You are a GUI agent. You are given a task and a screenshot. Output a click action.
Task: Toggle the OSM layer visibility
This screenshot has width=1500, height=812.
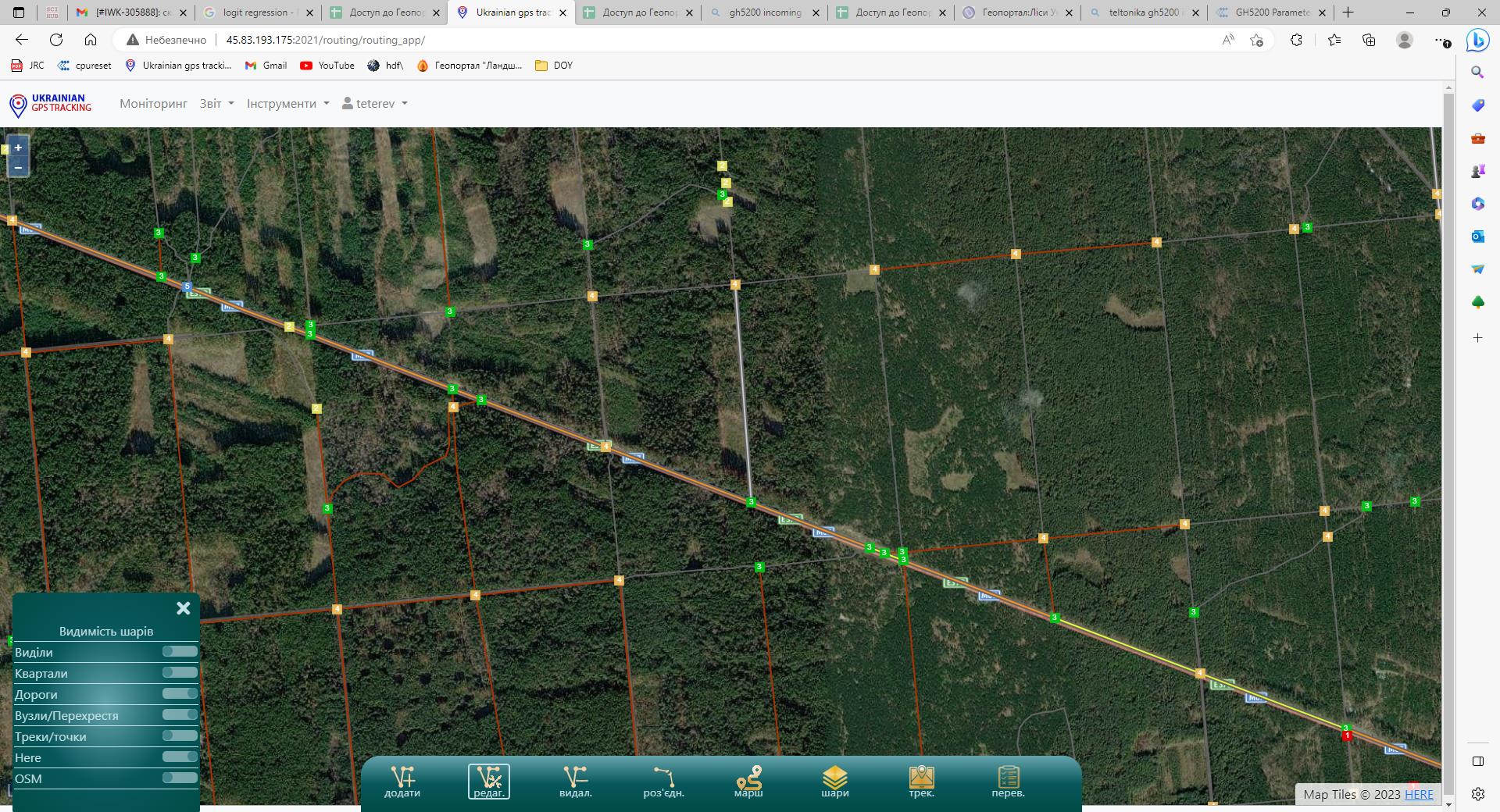tap(180, 778)
